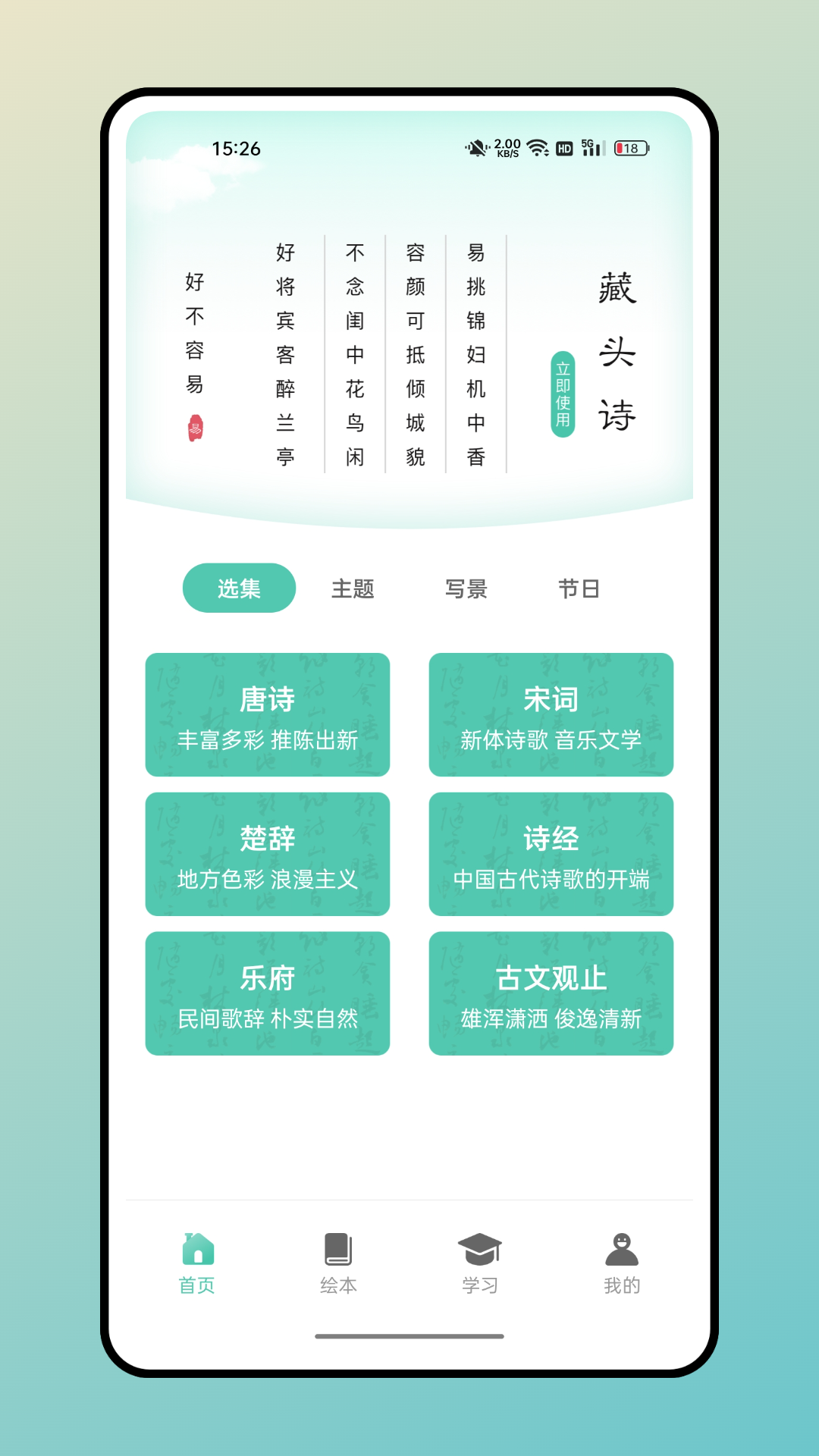Go to 首页 in bottom navigation

(x=197, y=1263)
